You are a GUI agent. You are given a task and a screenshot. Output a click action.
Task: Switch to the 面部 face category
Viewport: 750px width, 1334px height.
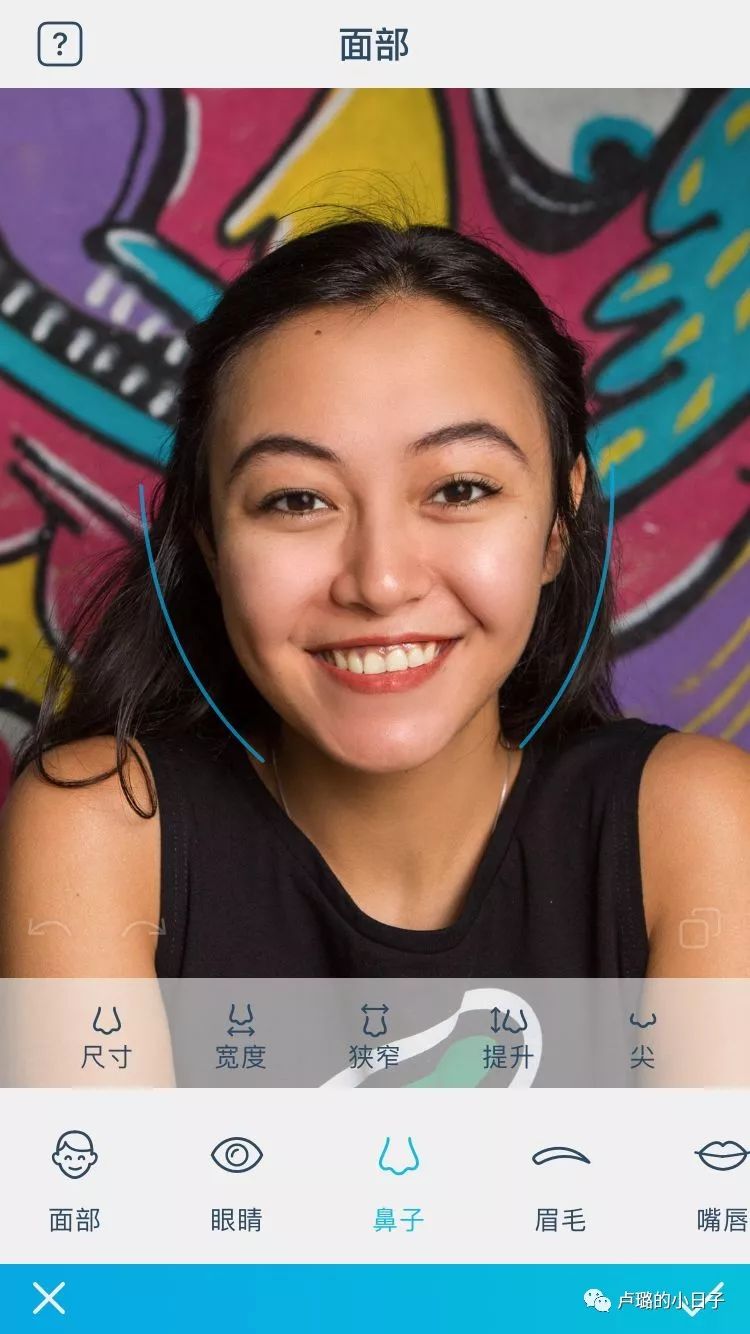[75, 1180]
